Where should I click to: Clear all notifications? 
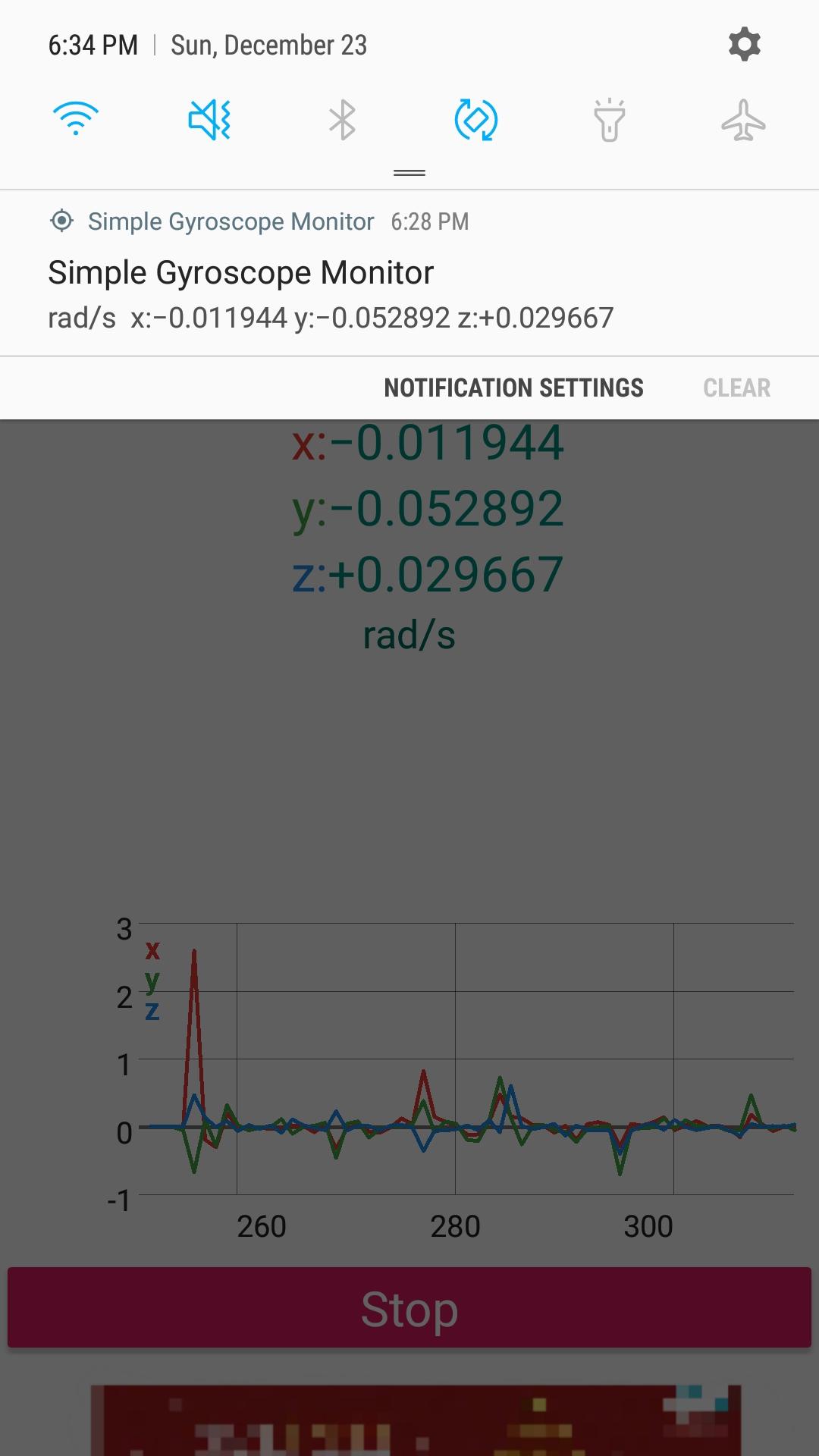click(x=736, y=388)
